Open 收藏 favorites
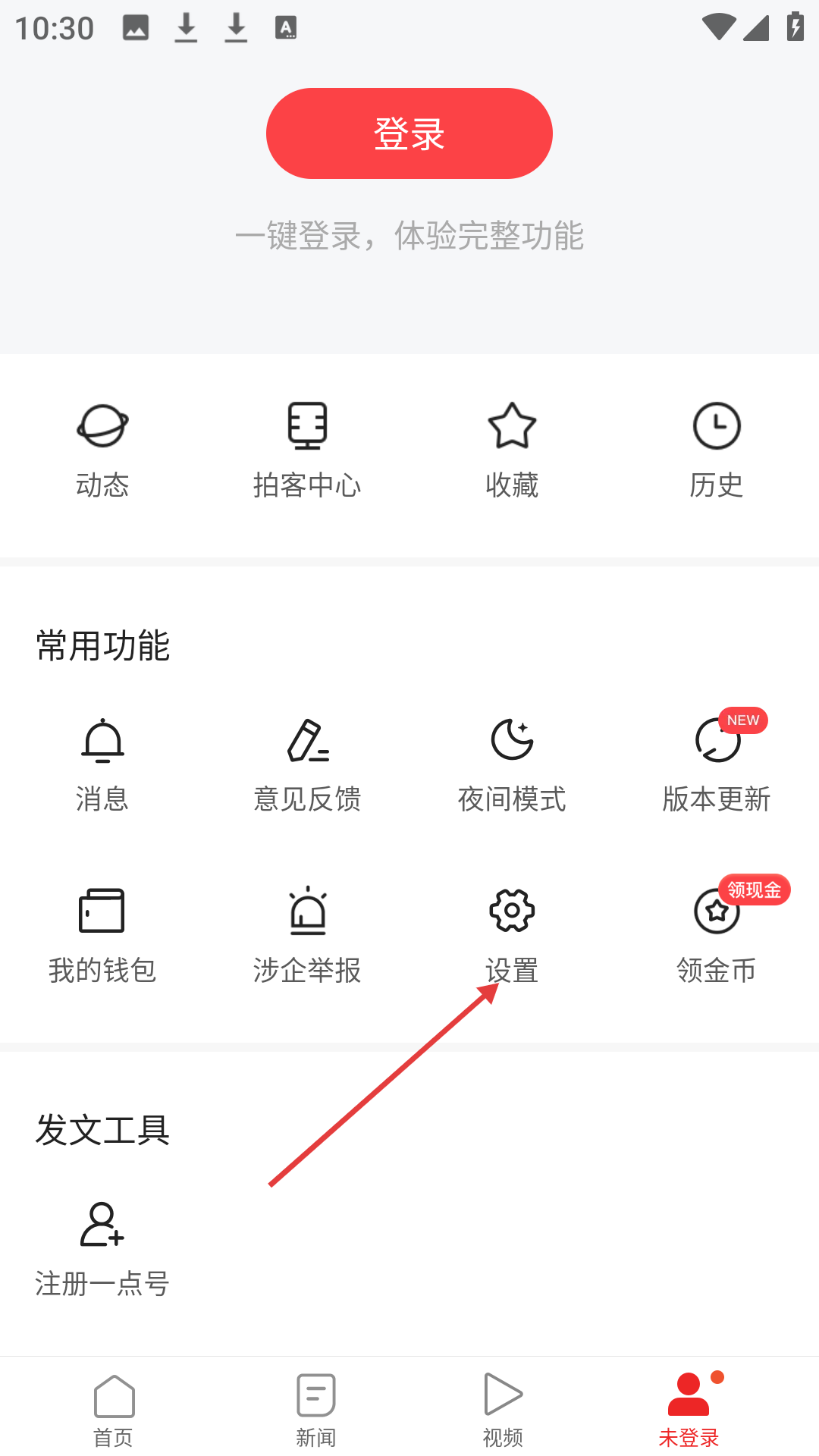 pos(512,450)
